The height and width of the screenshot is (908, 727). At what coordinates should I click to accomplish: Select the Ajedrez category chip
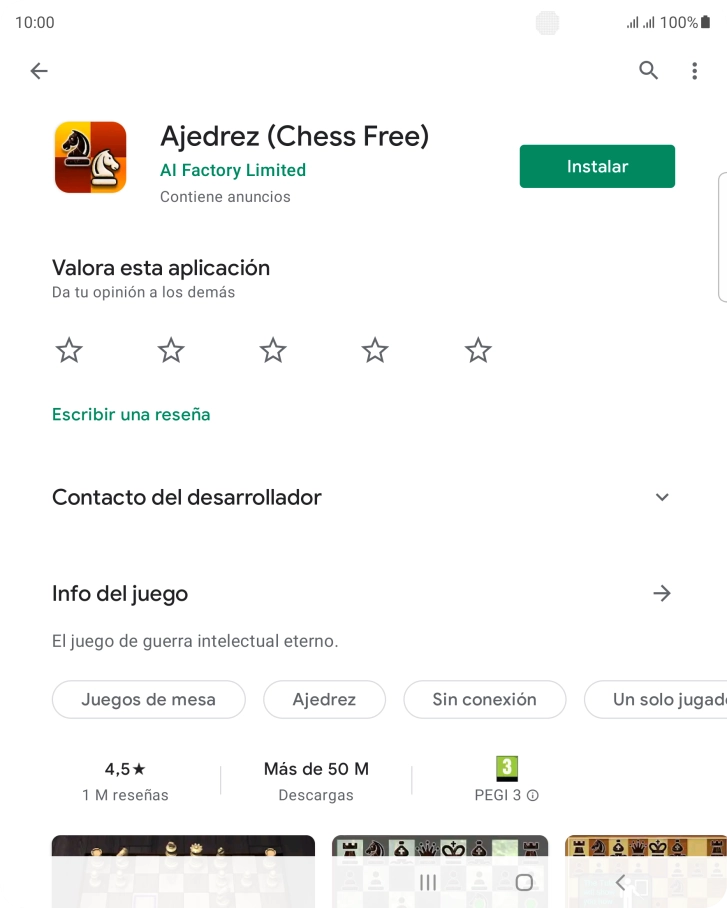click(324, 699)
